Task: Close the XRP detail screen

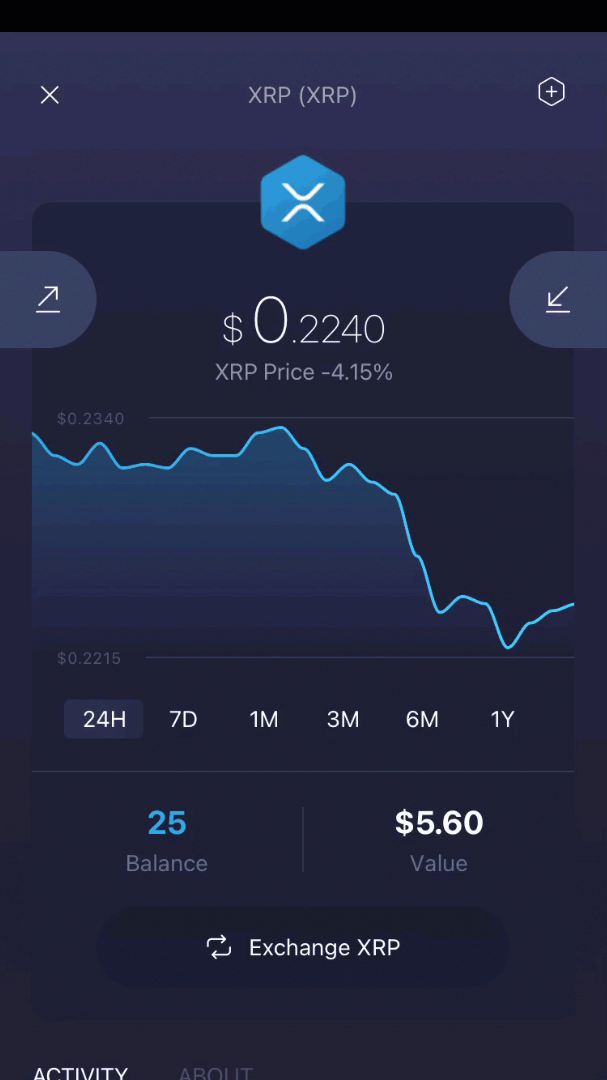Action: tap(50, 95)
